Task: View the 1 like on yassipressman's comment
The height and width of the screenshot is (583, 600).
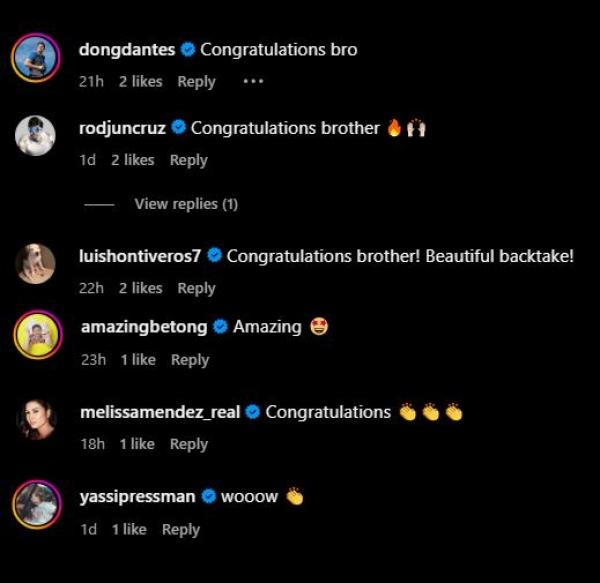Action: point(129,530)
